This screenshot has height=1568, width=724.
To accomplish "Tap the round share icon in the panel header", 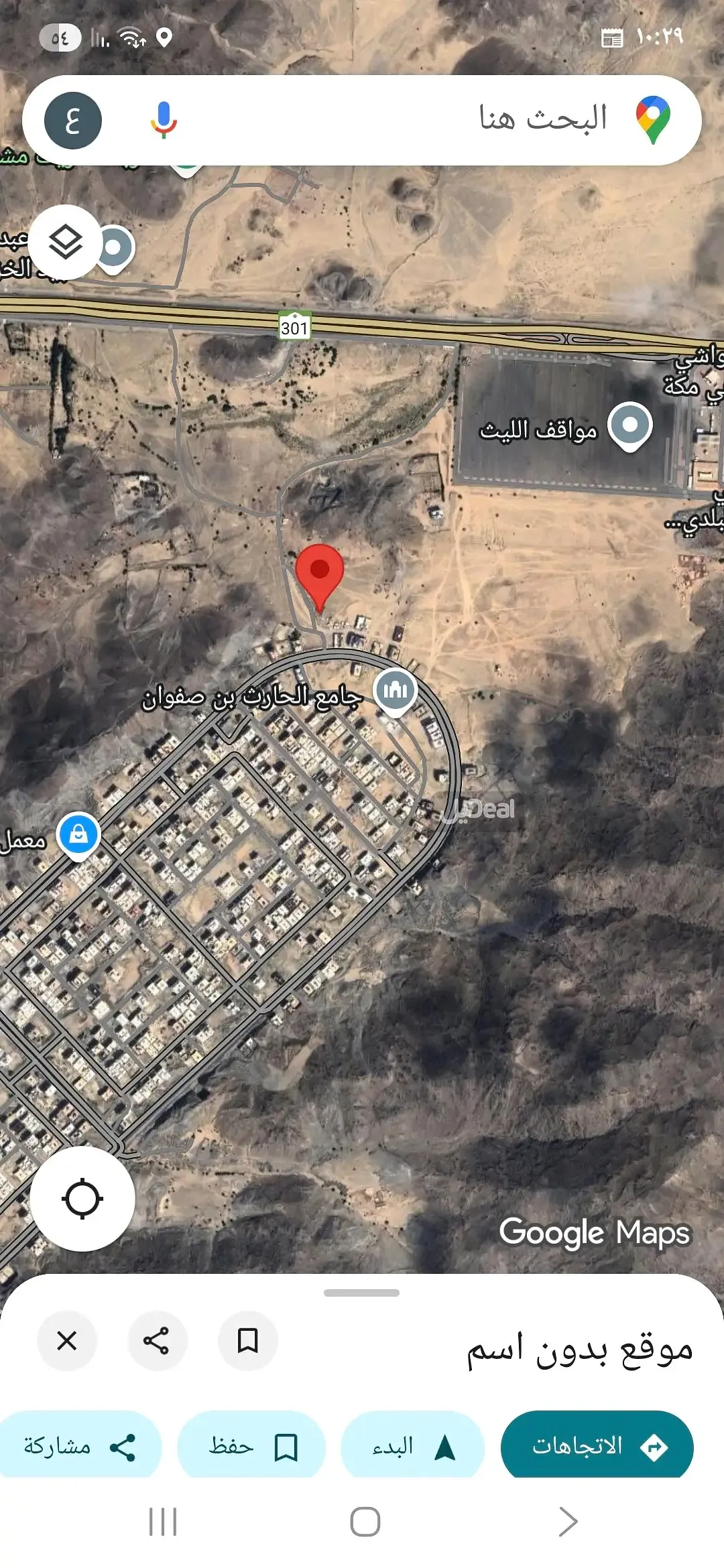I will 157,1341.
